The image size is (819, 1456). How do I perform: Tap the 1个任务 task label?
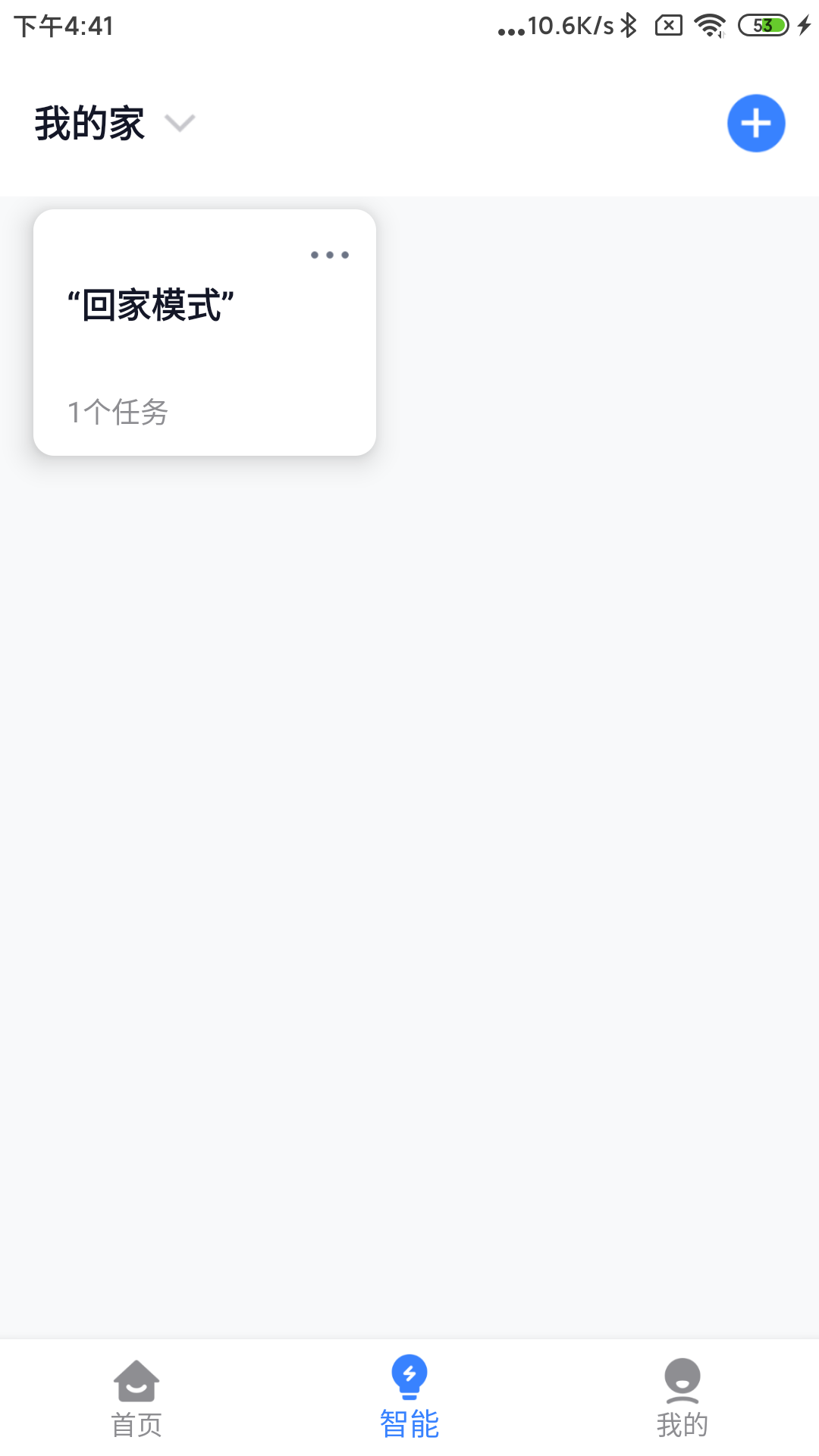click(119, 413)
